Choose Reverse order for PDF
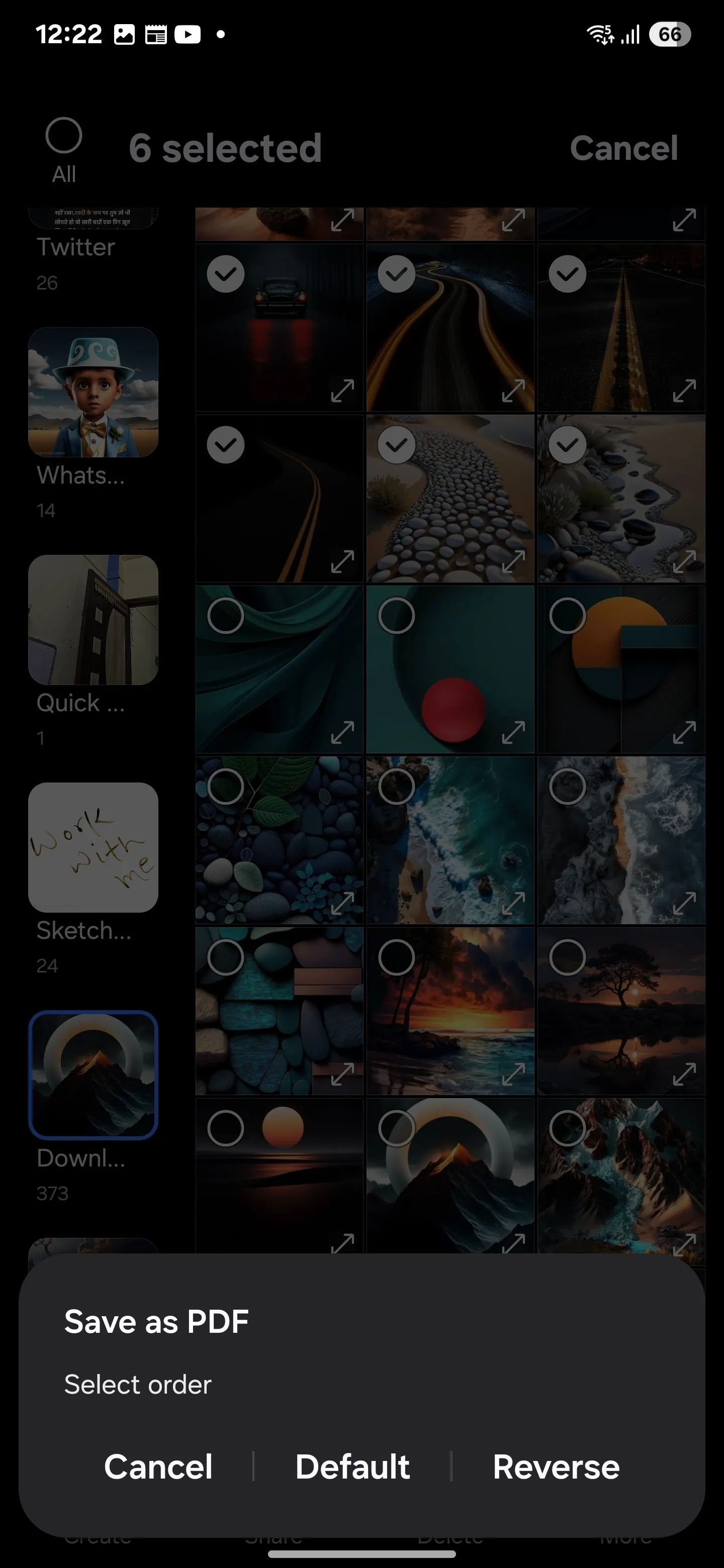Viewport: 724px width, 1568px height. [556, 1466]
